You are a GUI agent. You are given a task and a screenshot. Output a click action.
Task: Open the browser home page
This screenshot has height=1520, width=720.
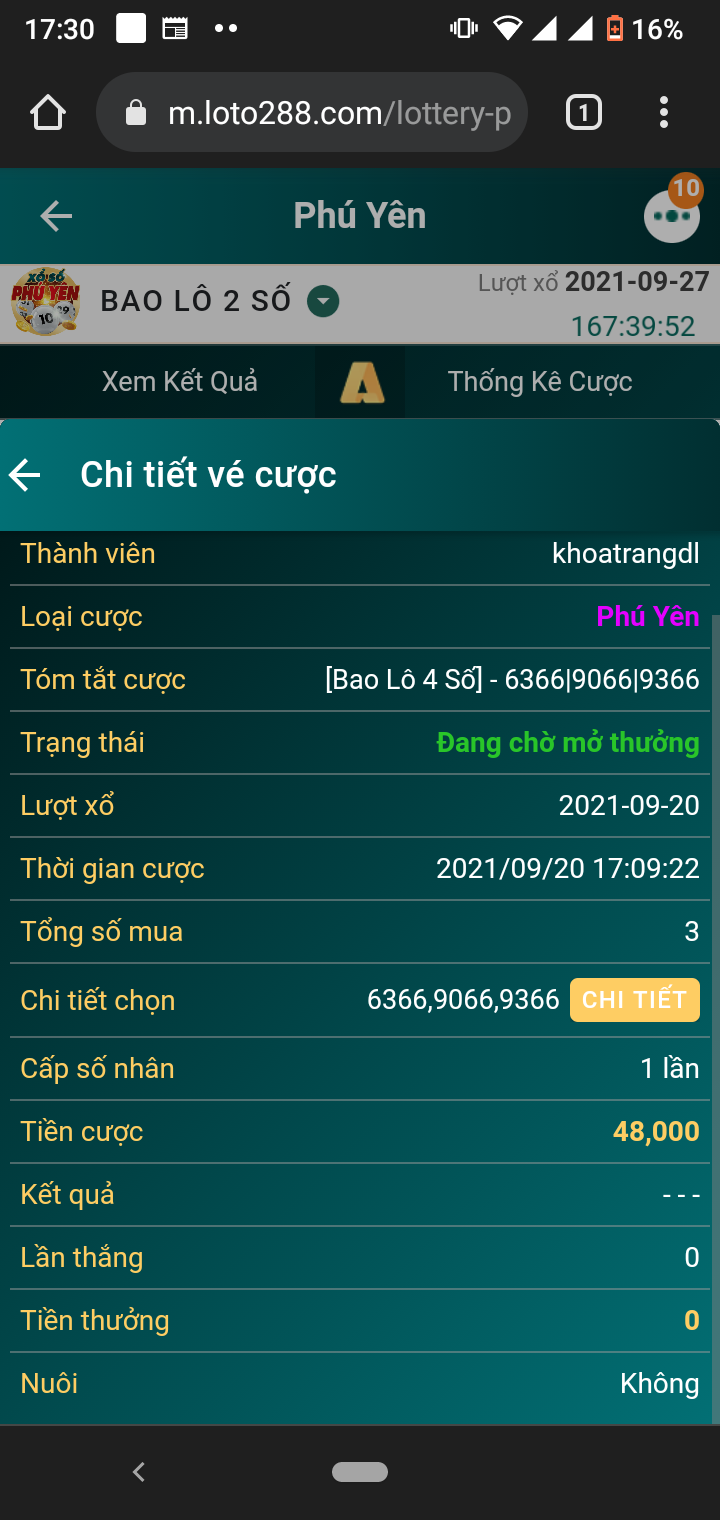click(48, 113)
